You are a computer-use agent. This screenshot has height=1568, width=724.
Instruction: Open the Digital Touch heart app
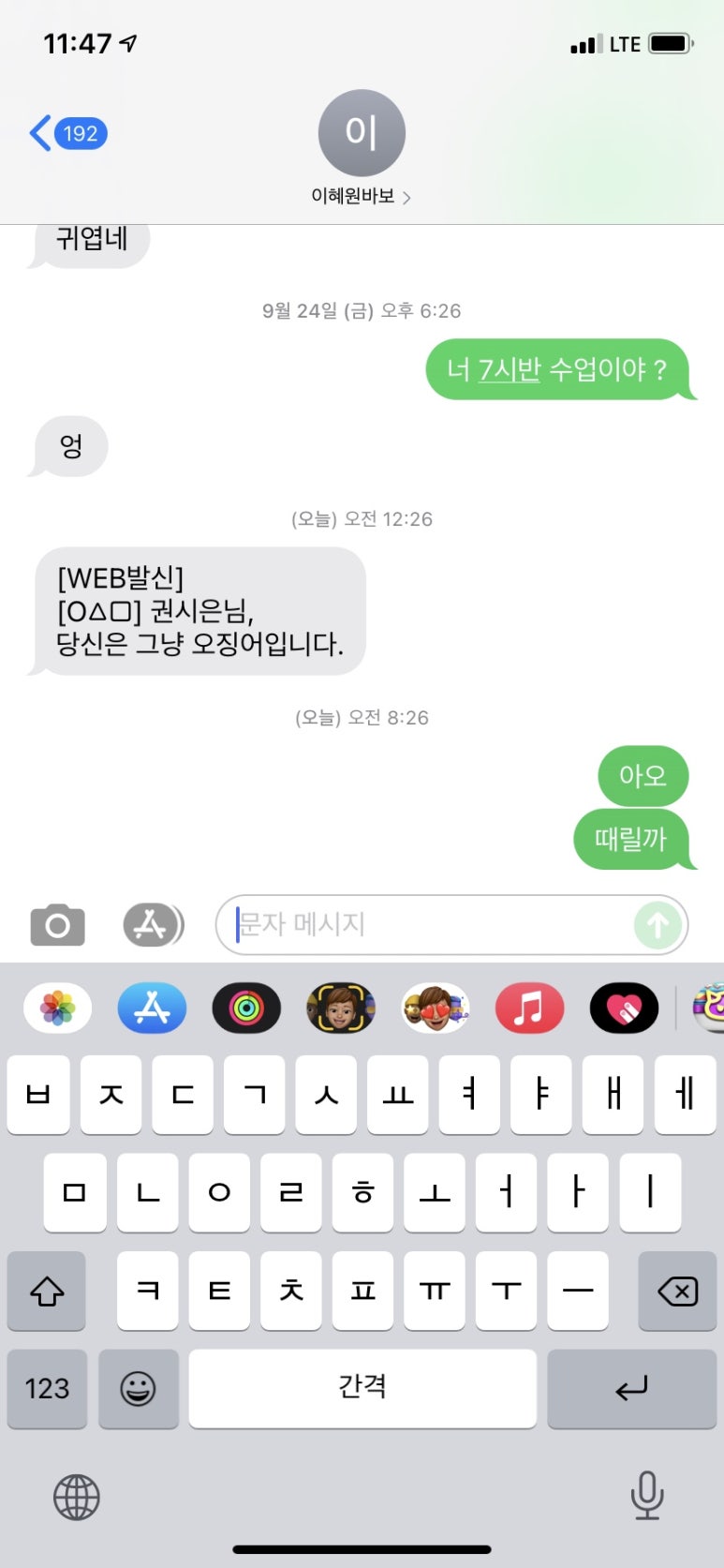(624, 1008)
